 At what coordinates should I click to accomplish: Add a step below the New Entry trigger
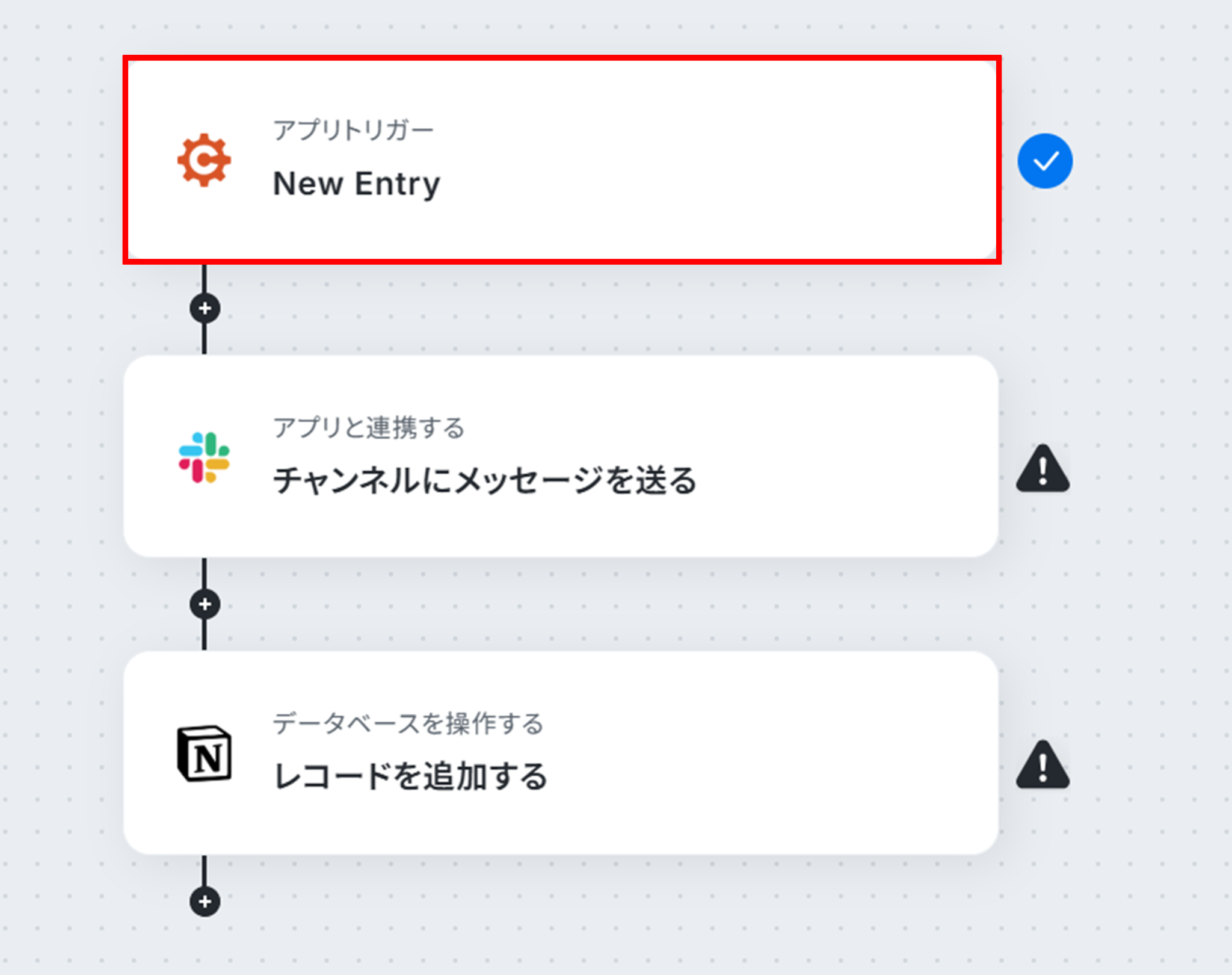pos(205,309)
